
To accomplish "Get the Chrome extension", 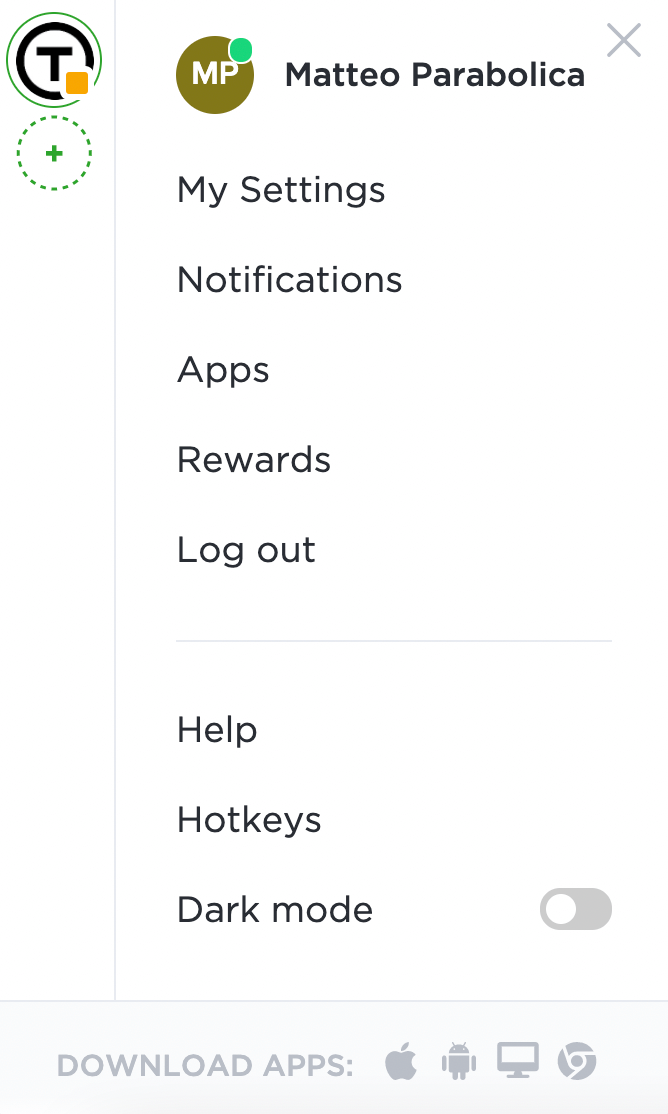I will click(x=577, y=1061).
